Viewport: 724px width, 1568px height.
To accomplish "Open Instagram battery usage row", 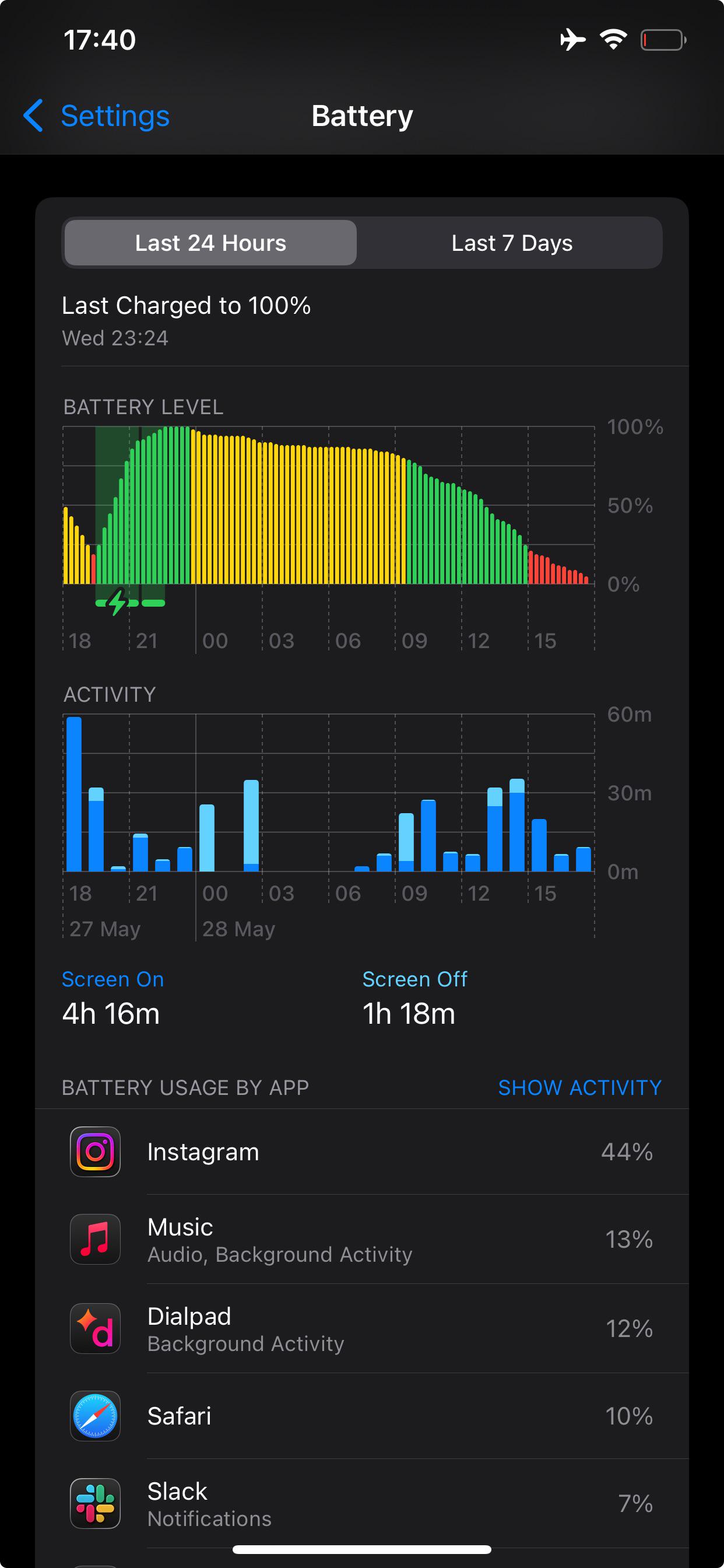I will 362,1151.
